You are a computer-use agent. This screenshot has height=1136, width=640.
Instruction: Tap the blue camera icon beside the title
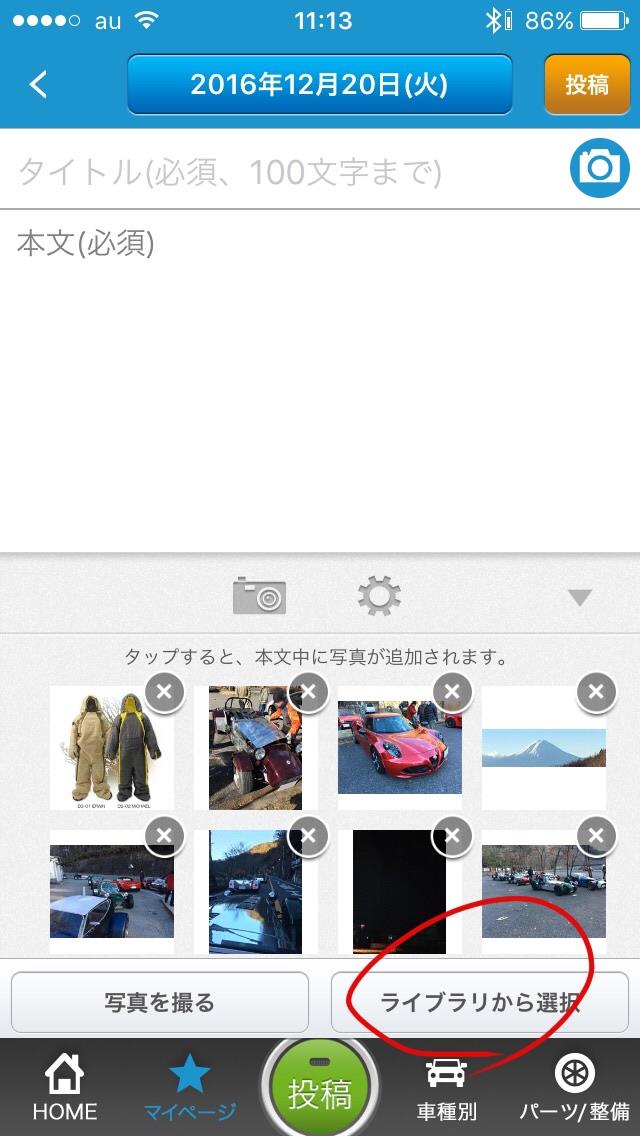click(x=600, y=167)
